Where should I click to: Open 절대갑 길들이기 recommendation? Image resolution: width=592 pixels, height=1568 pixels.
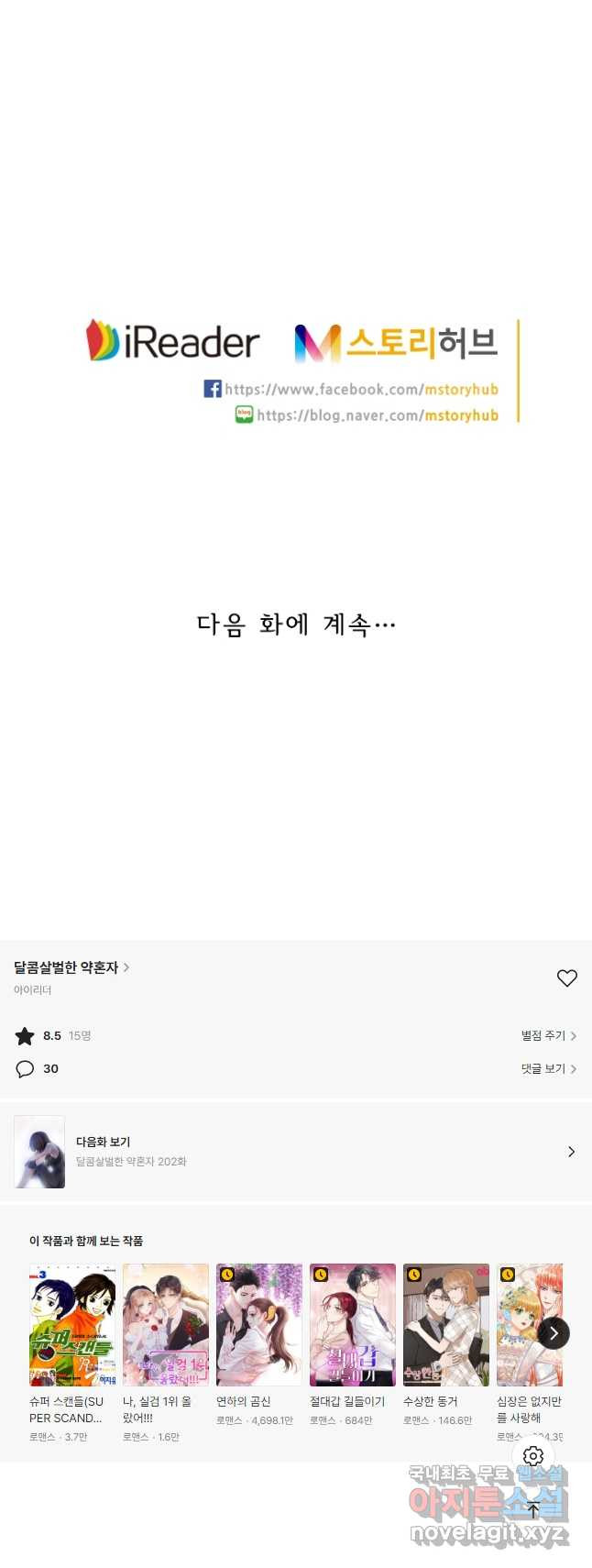[353, 1325]
